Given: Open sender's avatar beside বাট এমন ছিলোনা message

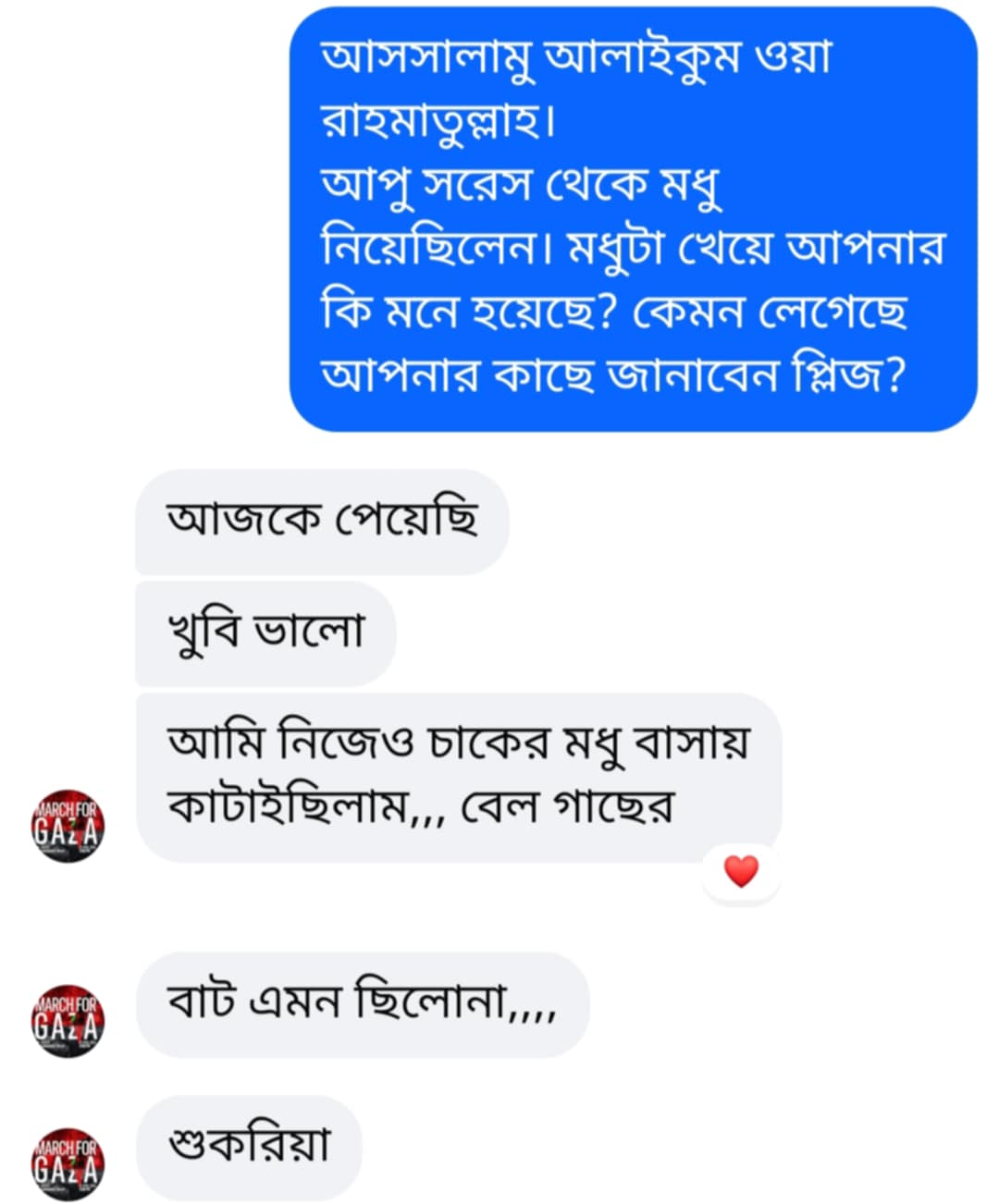Looking at the screenshot, I should [x=68, y=1020].
